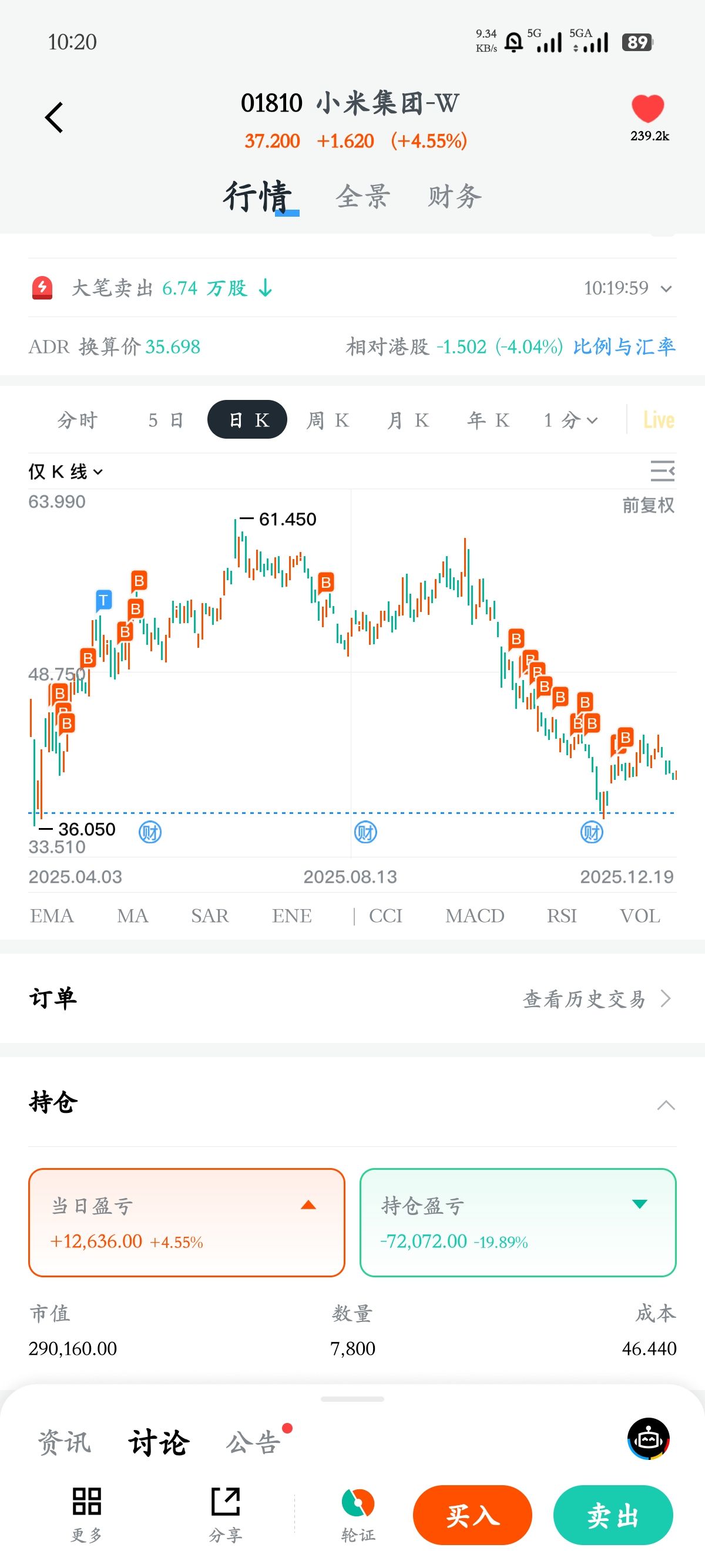Show the 月K chart

(x=408, y=420)
